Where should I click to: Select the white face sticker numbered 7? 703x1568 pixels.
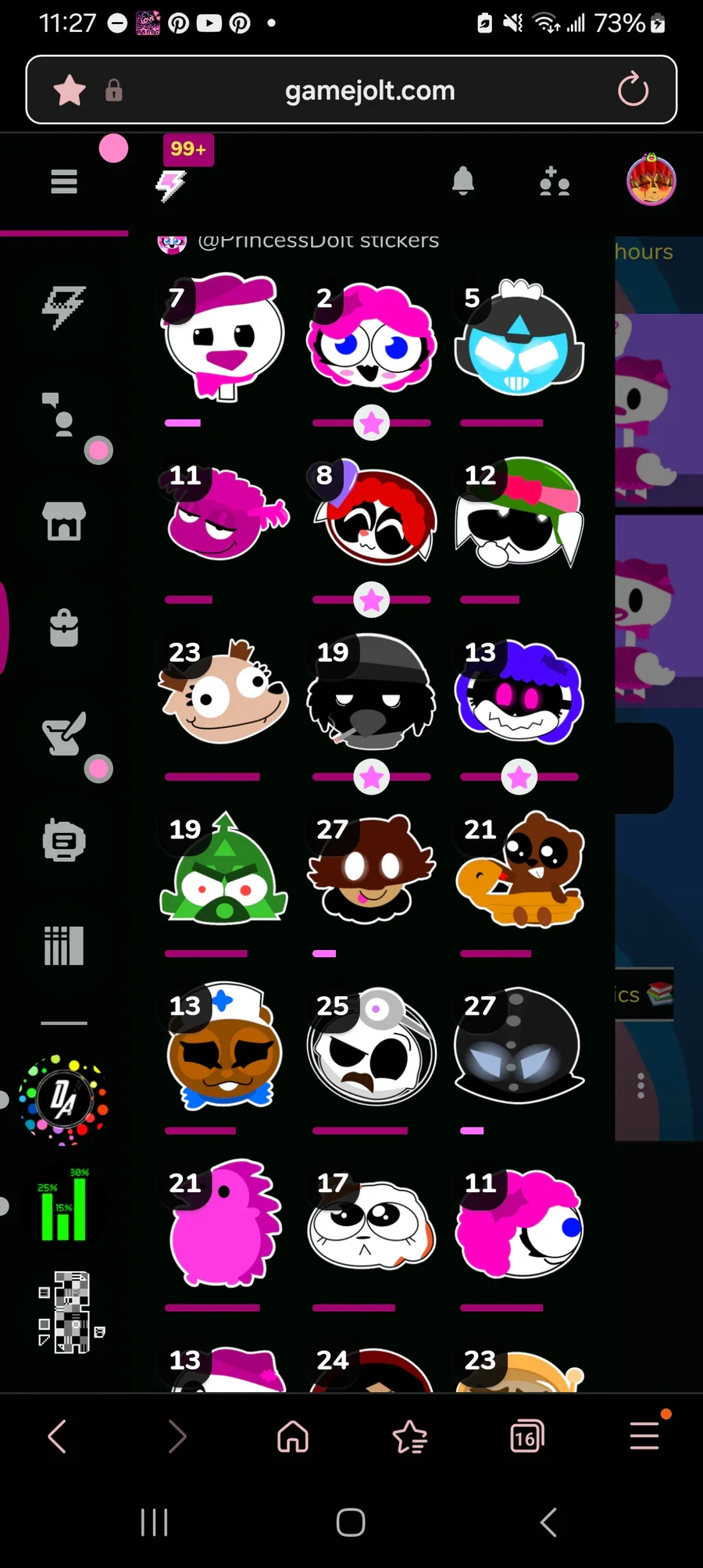coord(224,338)
